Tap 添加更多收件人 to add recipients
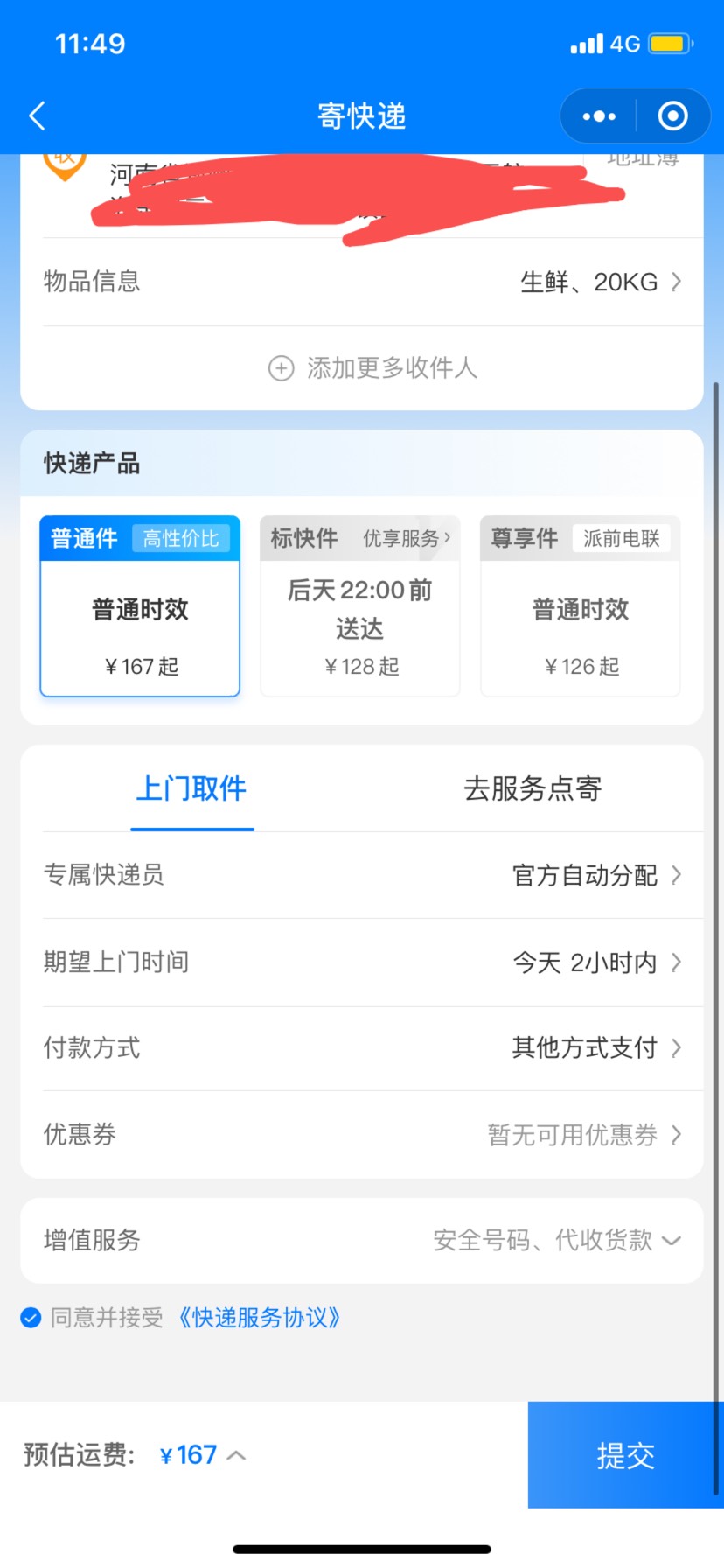 pyautogui.click(x=372, y=367)
